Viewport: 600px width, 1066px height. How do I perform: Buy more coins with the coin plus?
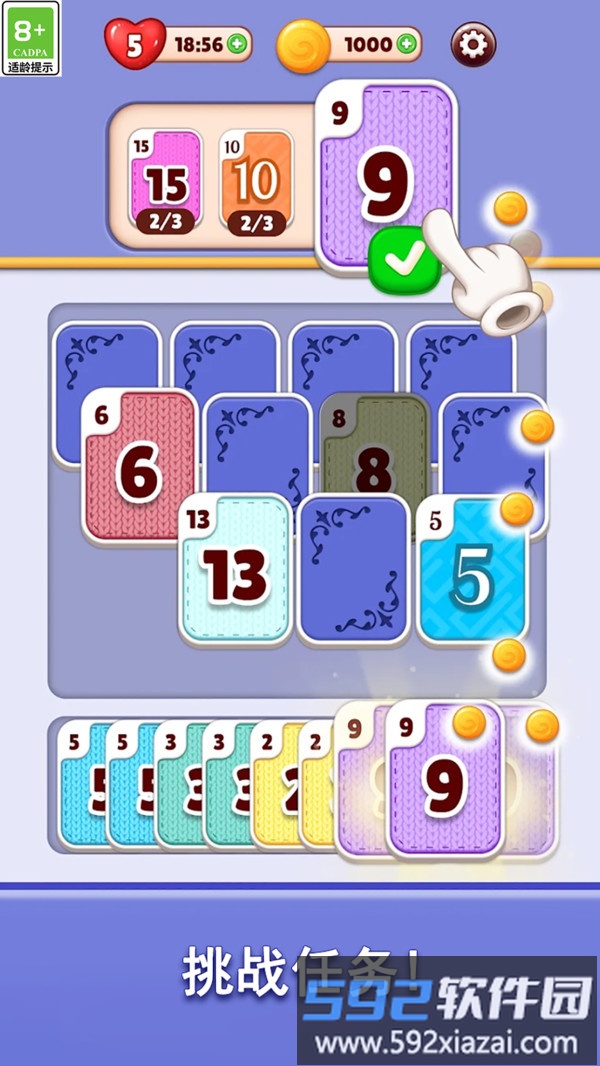pos(406,44)
